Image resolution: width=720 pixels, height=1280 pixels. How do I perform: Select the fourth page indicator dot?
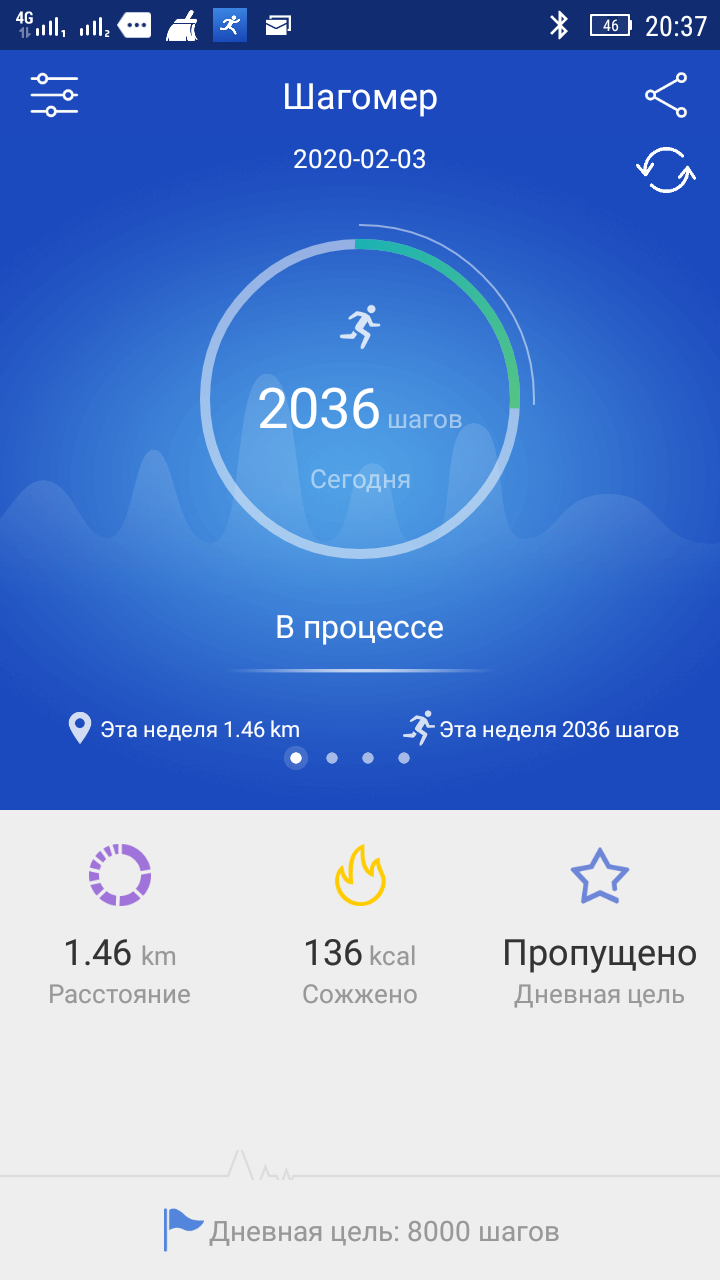(404, 758)
